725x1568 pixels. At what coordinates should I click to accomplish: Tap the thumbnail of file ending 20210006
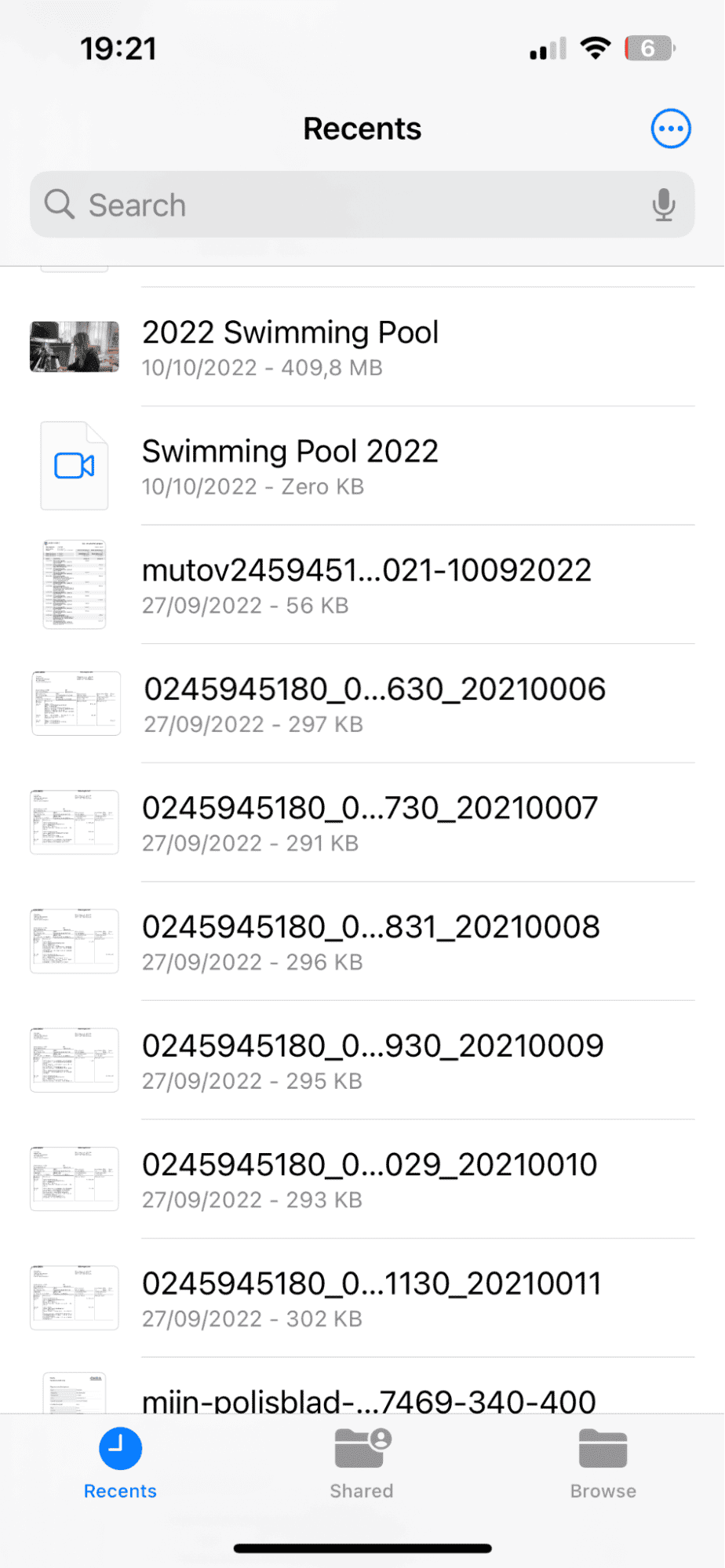[x=74, y=704]
